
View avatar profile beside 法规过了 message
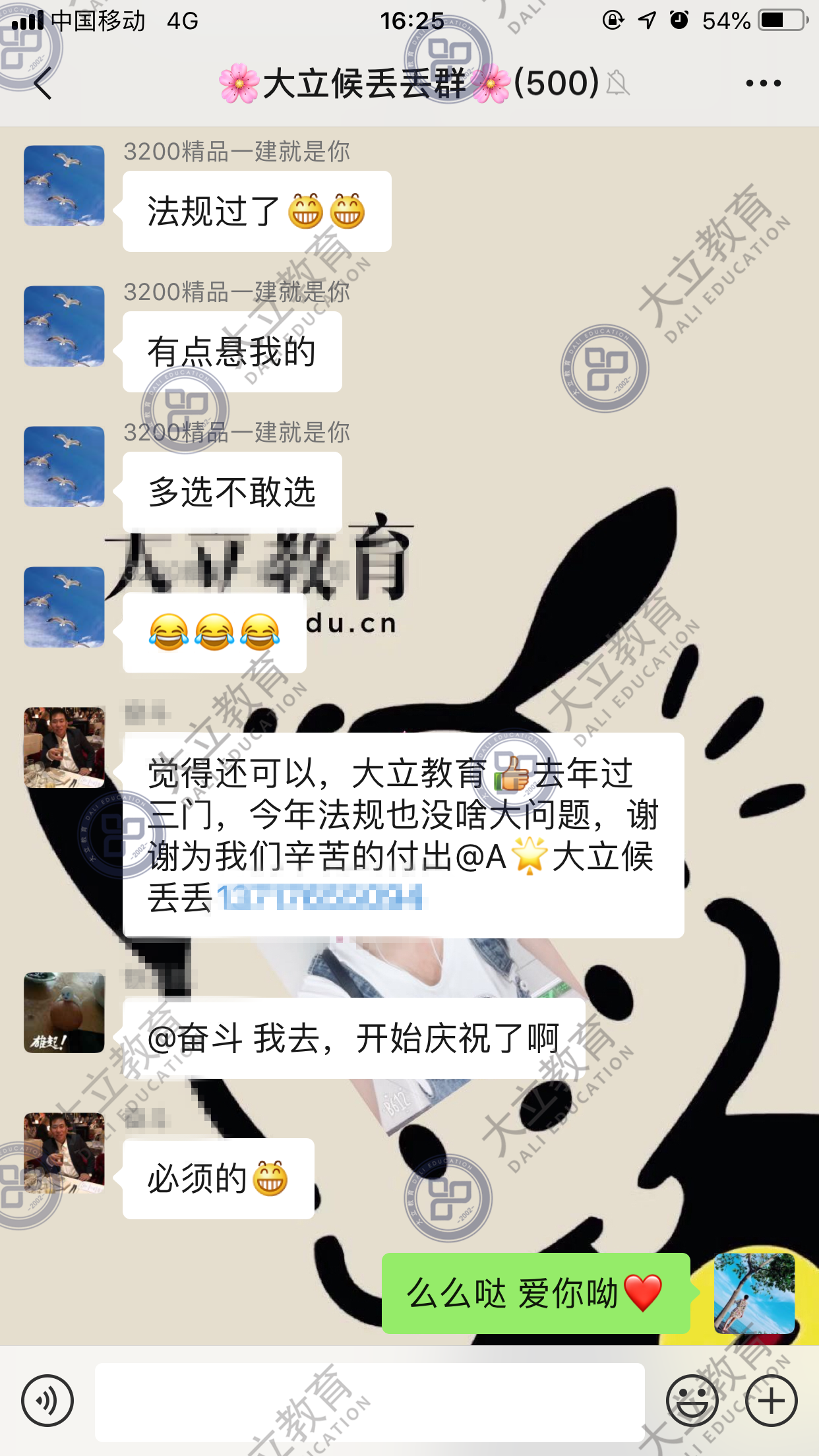click(64, 186)
